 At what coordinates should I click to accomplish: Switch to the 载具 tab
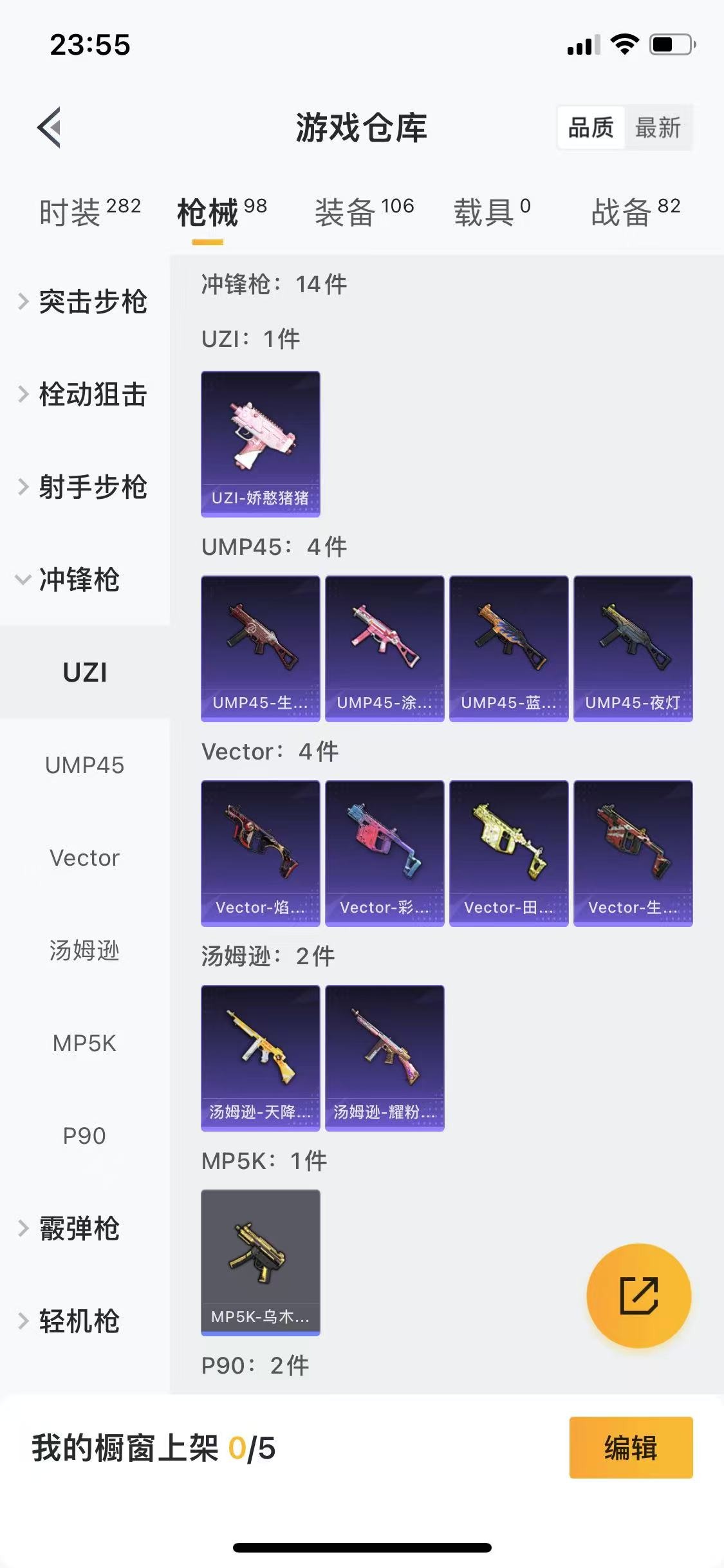[492, 212]
